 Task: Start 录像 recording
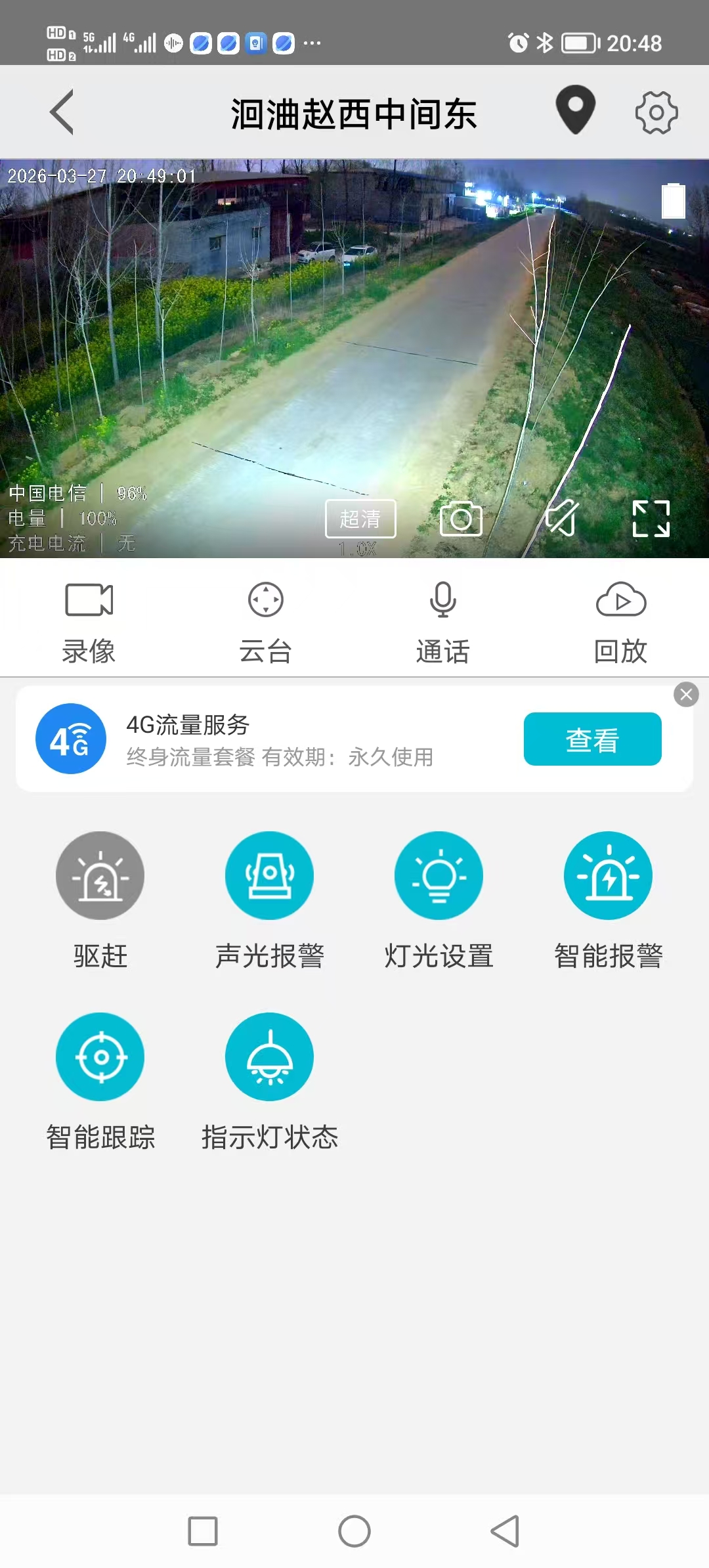[89, 621]
